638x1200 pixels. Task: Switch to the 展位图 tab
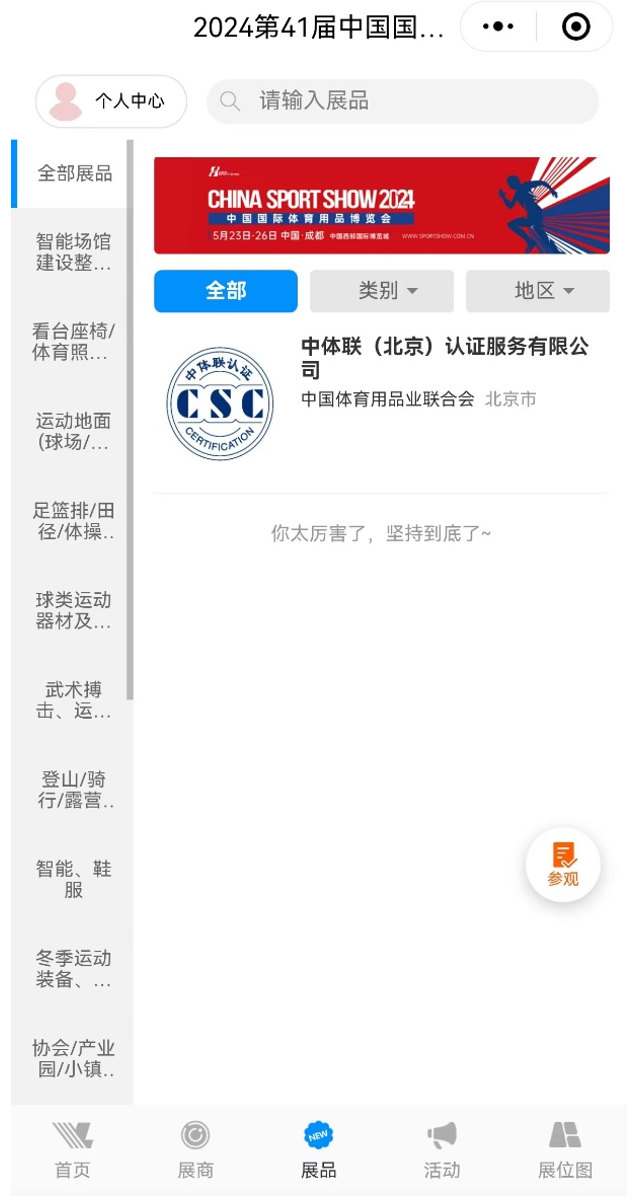[x=565, y=1150]
